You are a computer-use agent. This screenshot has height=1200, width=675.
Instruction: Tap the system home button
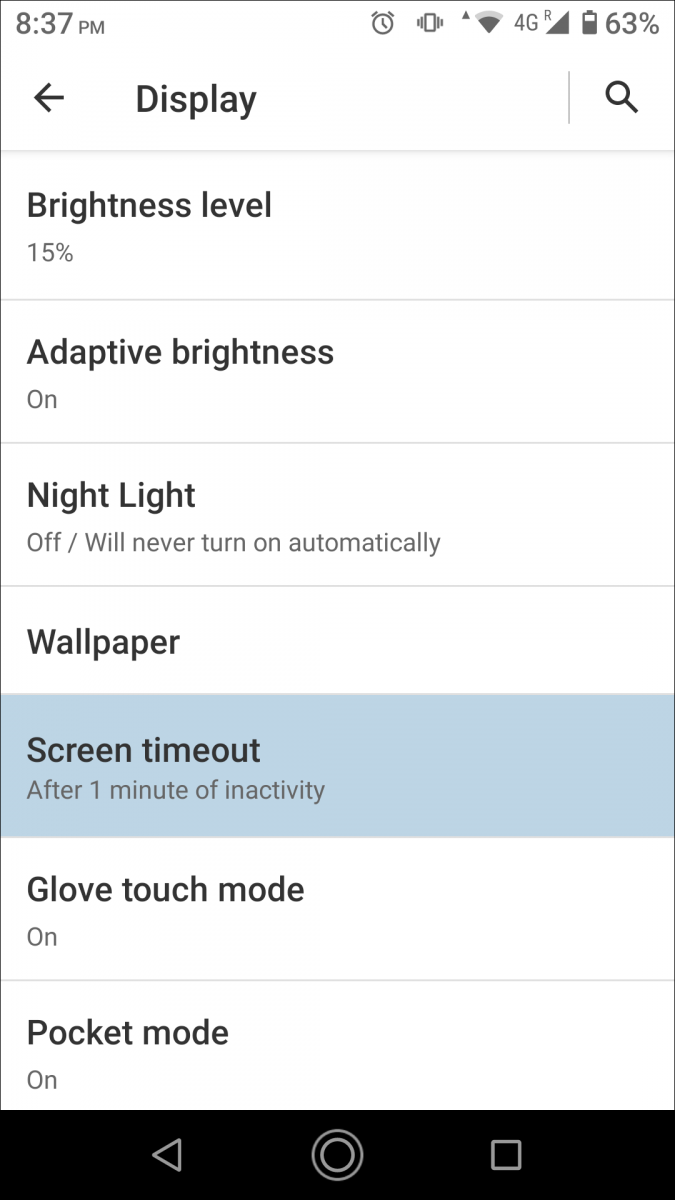tap(337, 1155)
